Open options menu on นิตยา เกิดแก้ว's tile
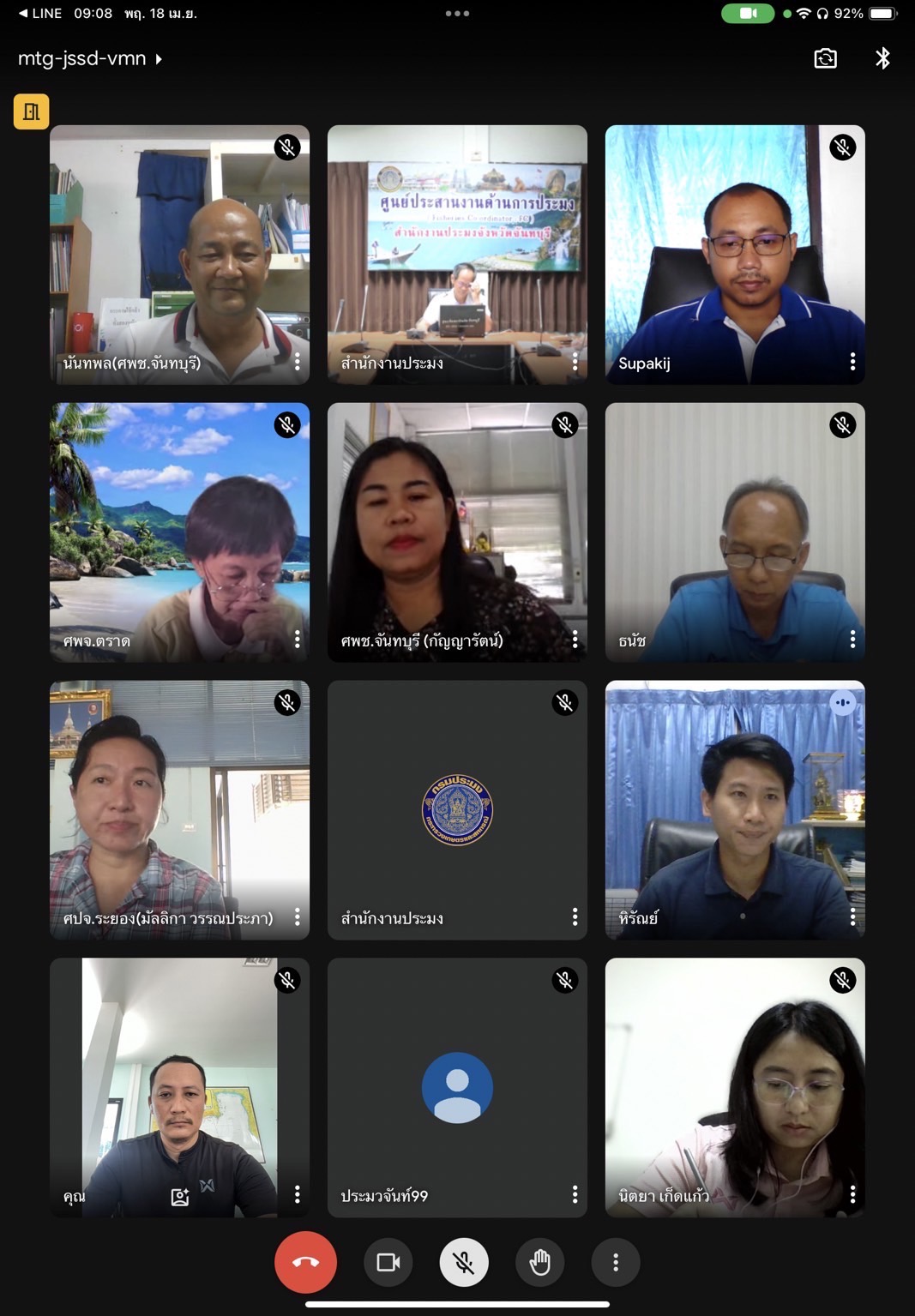Viewport: 915px width, 1316px height. [852, 1194]
